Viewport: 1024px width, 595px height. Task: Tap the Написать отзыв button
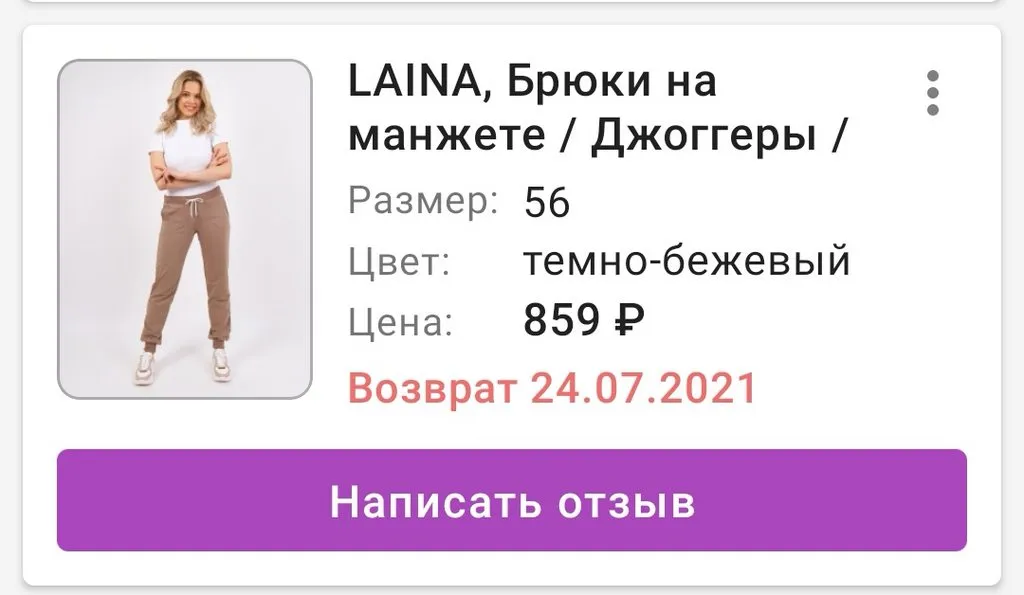[x=511, y=501]
